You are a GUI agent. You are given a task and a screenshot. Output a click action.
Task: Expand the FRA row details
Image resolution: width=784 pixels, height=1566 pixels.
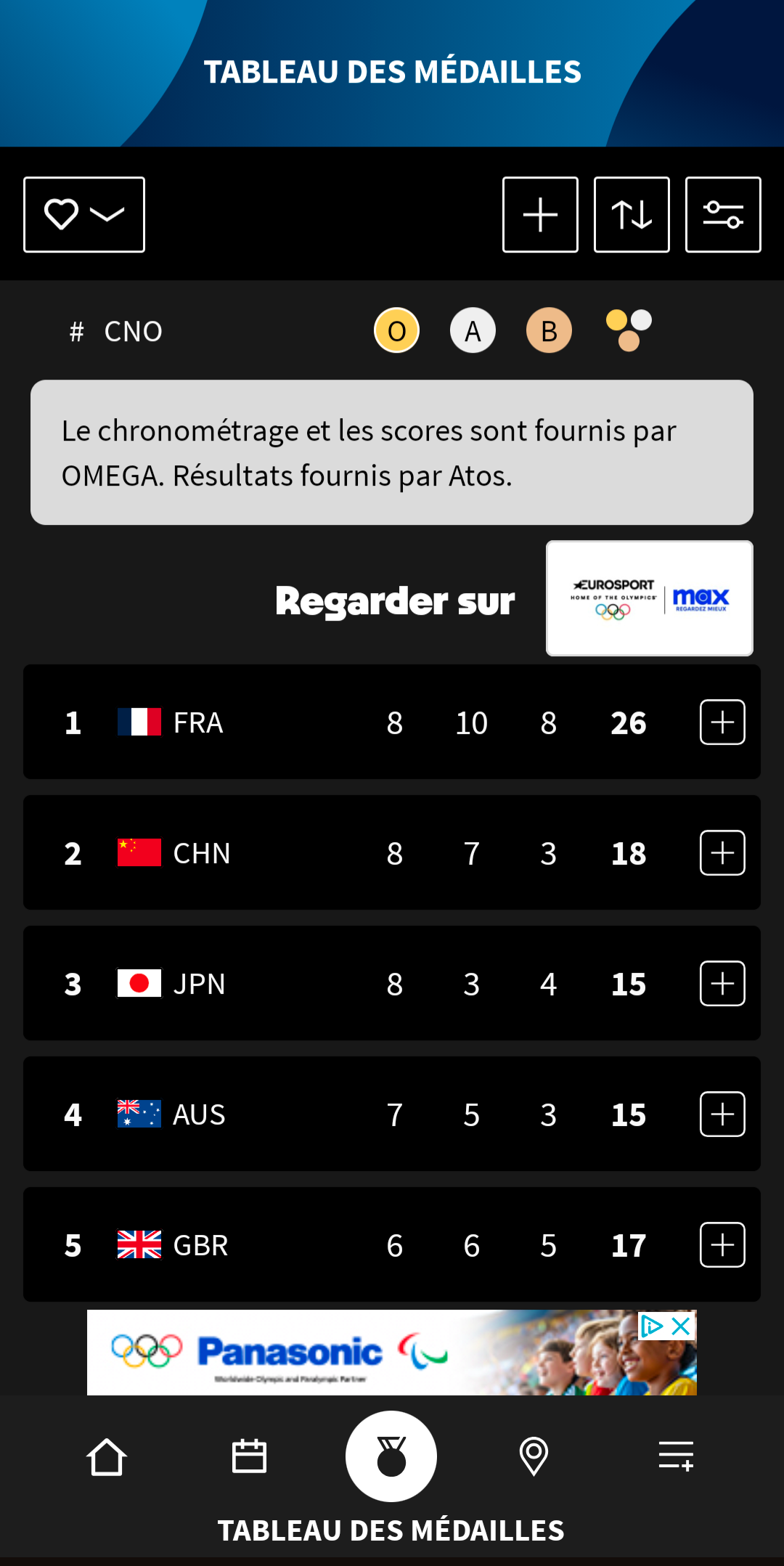coord(722,722)
